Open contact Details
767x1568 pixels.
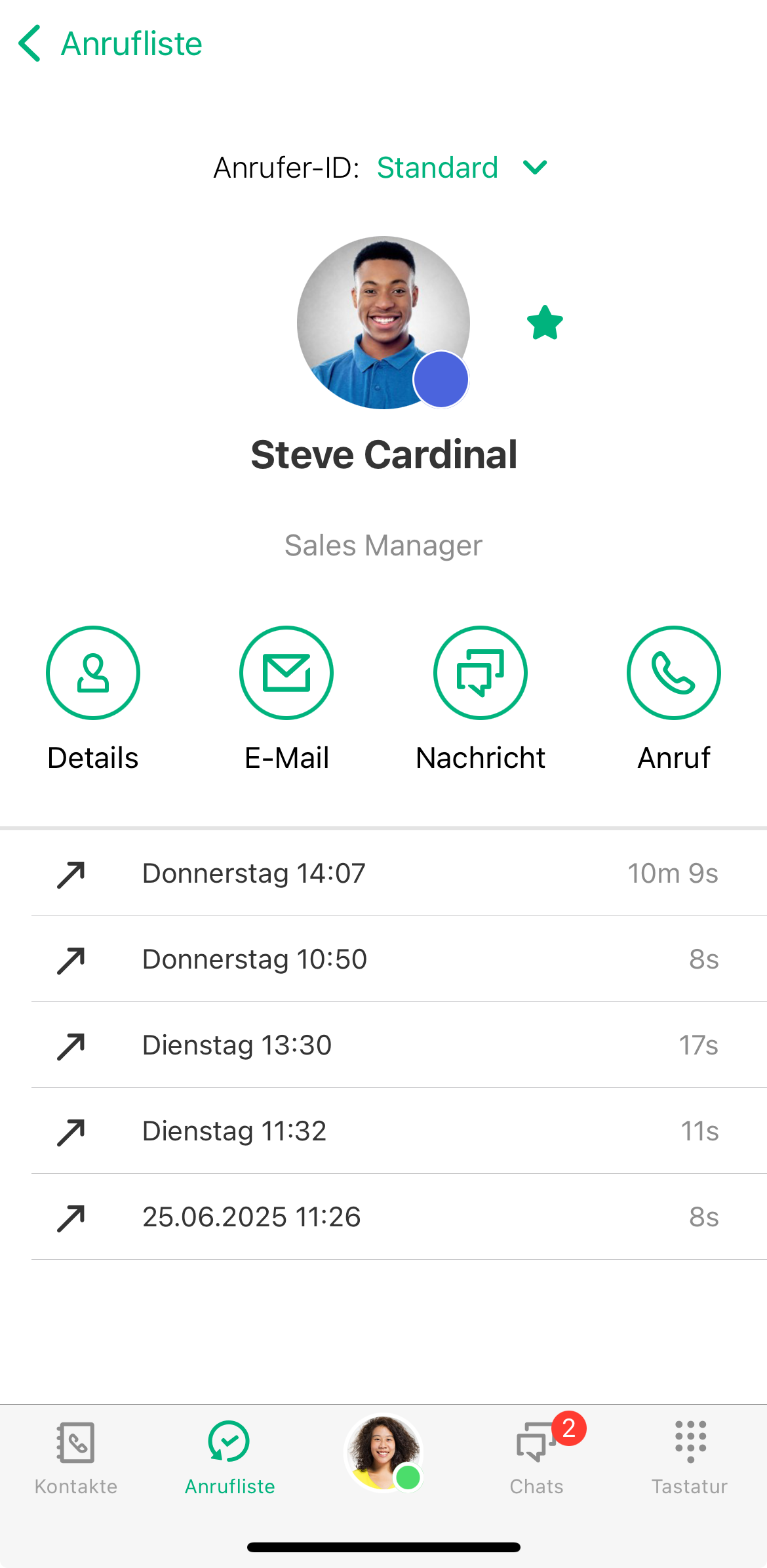pyautogui.click(x=93, y=673)
